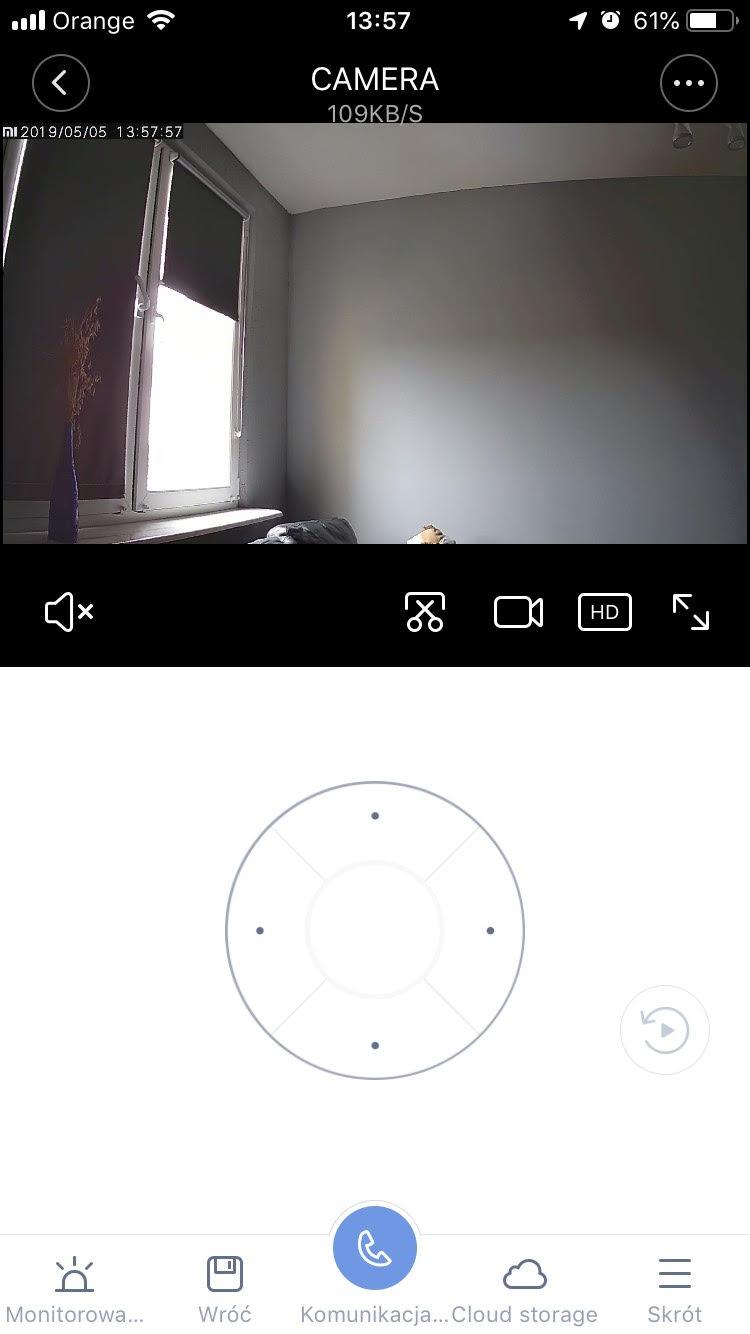Viewport: 750px width, 1334px height.
Task: Pan the camera left on the control pad
Action: point(260,931)
